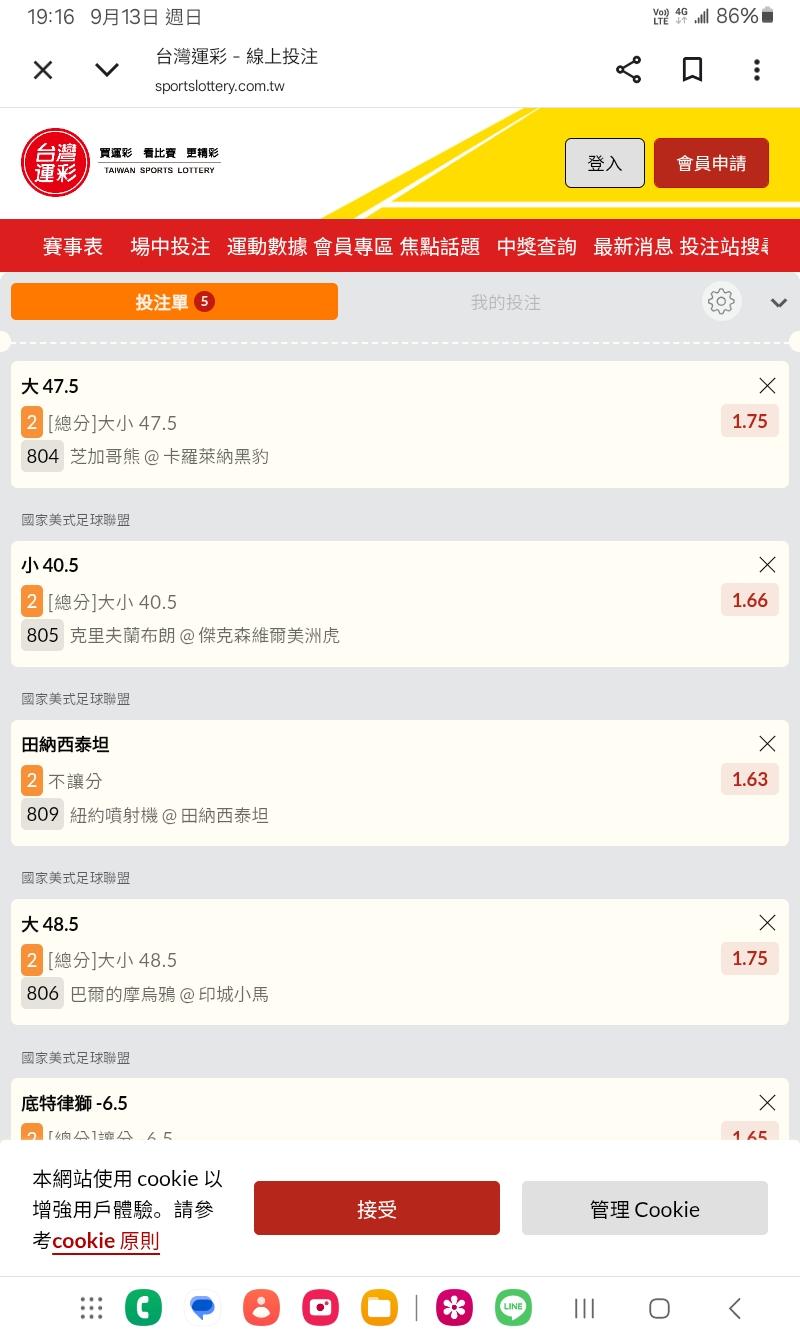The height and width of the screenshot is (1340, 800).
Task: Open the browser overflow menu
Action: pyautogui.click(x=757, y=70)
